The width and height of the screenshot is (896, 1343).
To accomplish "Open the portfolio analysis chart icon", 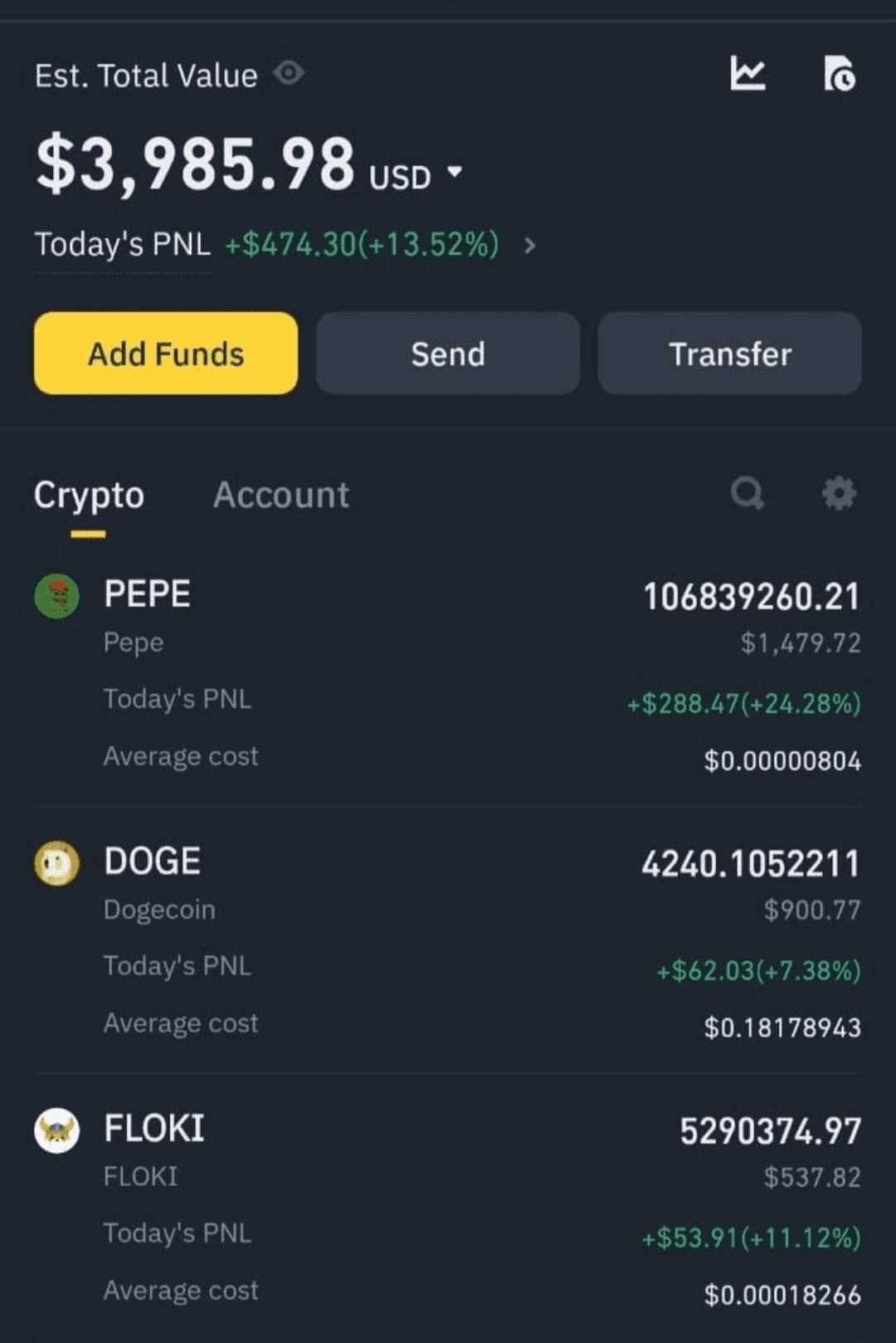I will coord(747,75).
